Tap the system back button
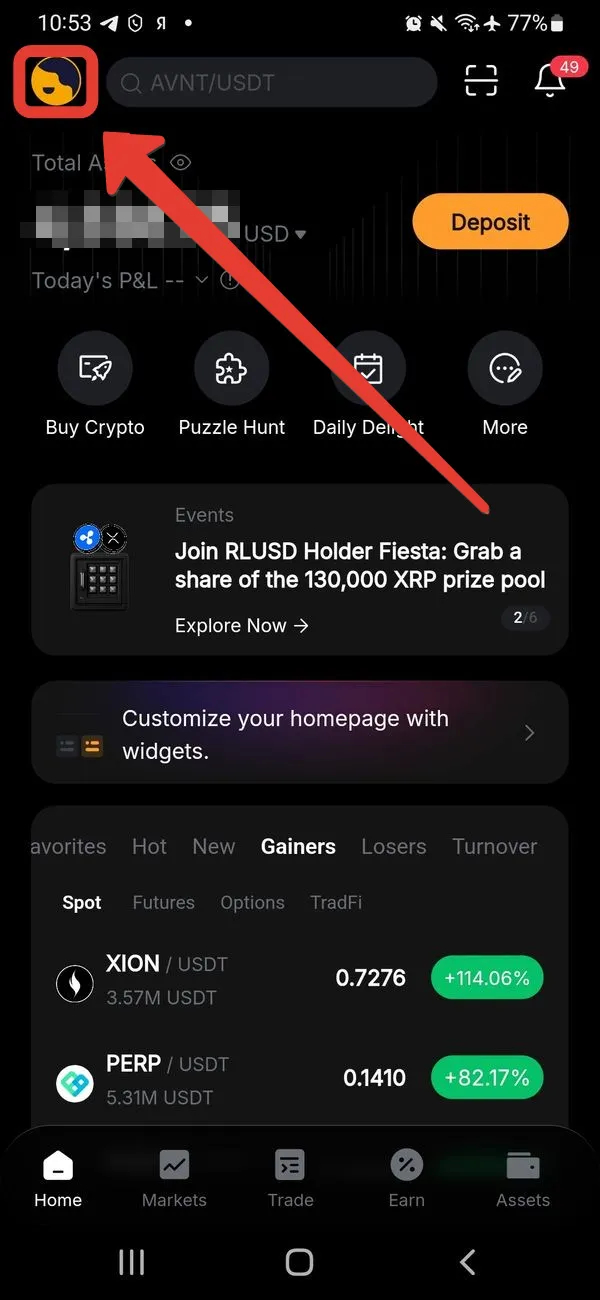This screenshot has height=1300, width=600. (x=467, y=1262)
